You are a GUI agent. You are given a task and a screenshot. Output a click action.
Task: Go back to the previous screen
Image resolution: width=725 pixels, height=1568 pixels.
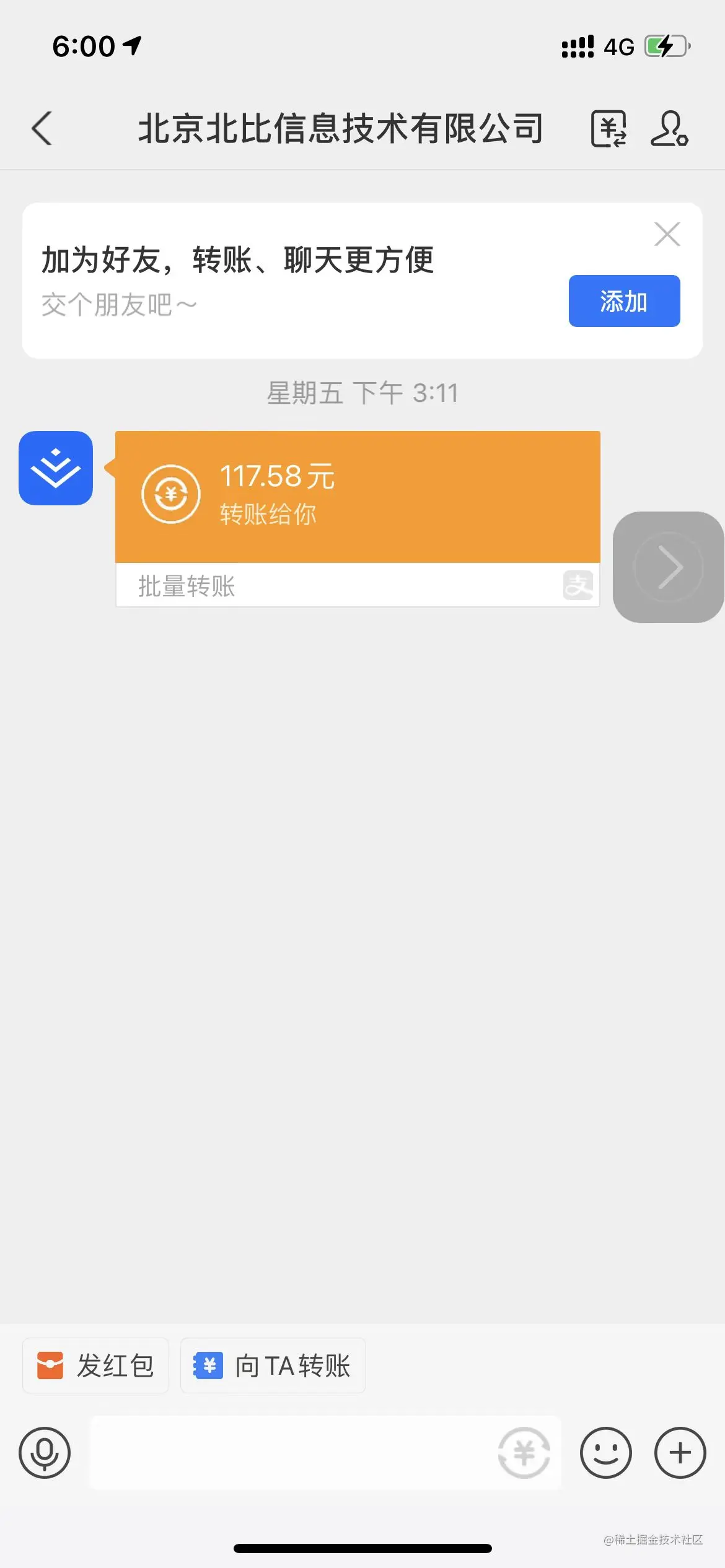(42, 129)
